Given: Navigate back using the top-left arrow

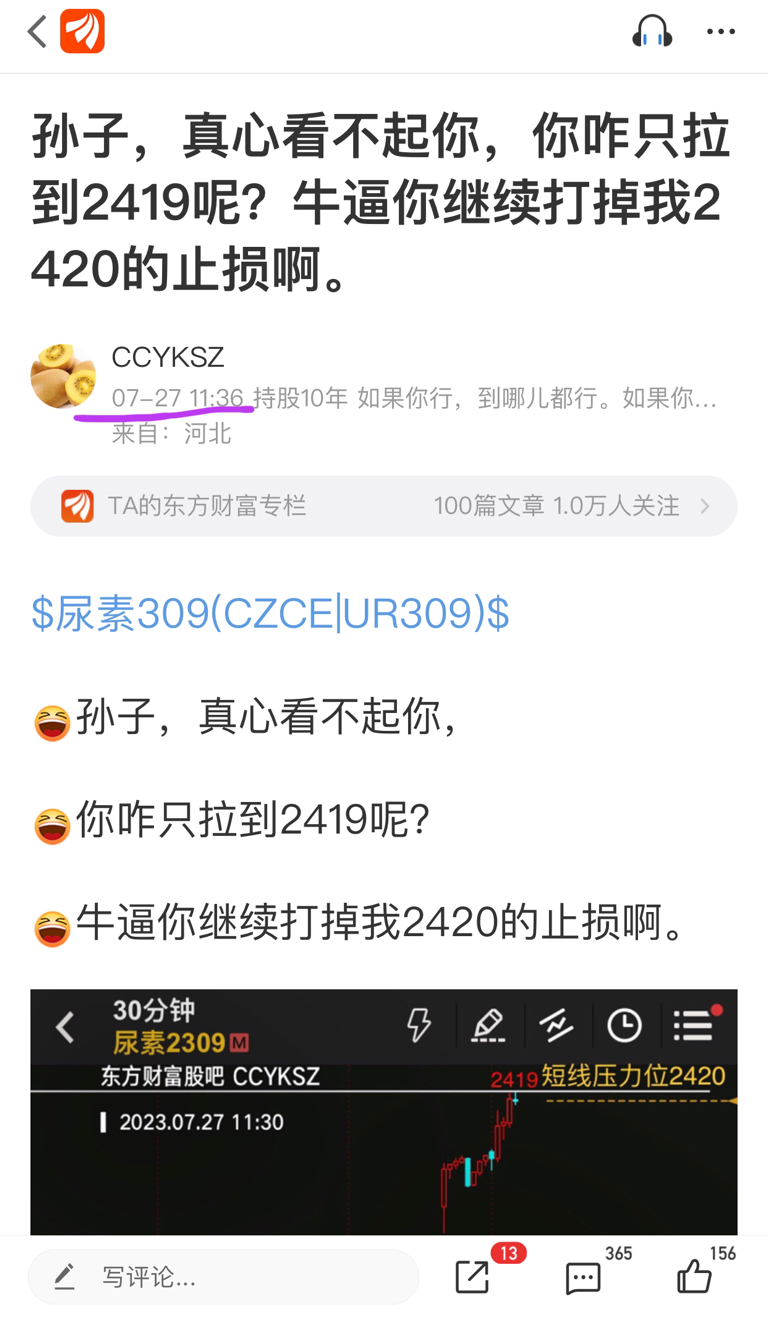Looking at the screenshot, I should pos(36,31).
